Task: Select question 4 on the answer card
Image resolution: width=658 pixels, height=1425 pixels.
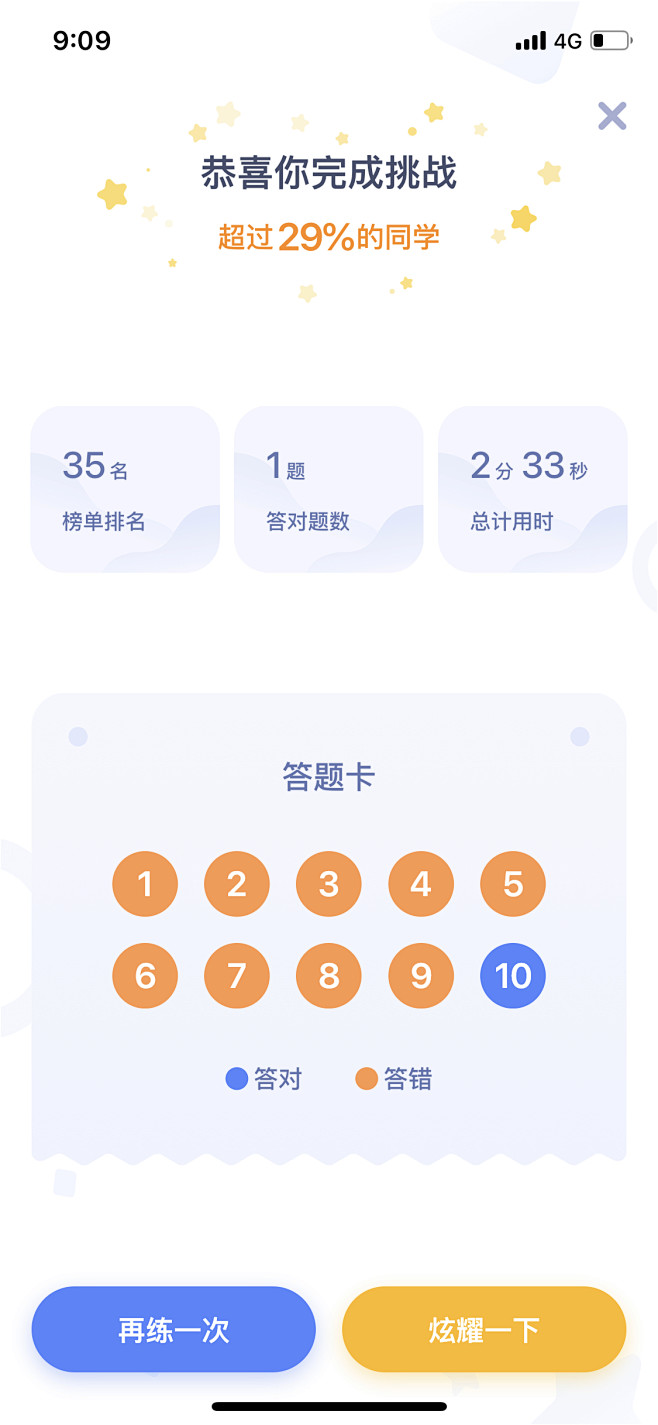Action: point(421,884)
